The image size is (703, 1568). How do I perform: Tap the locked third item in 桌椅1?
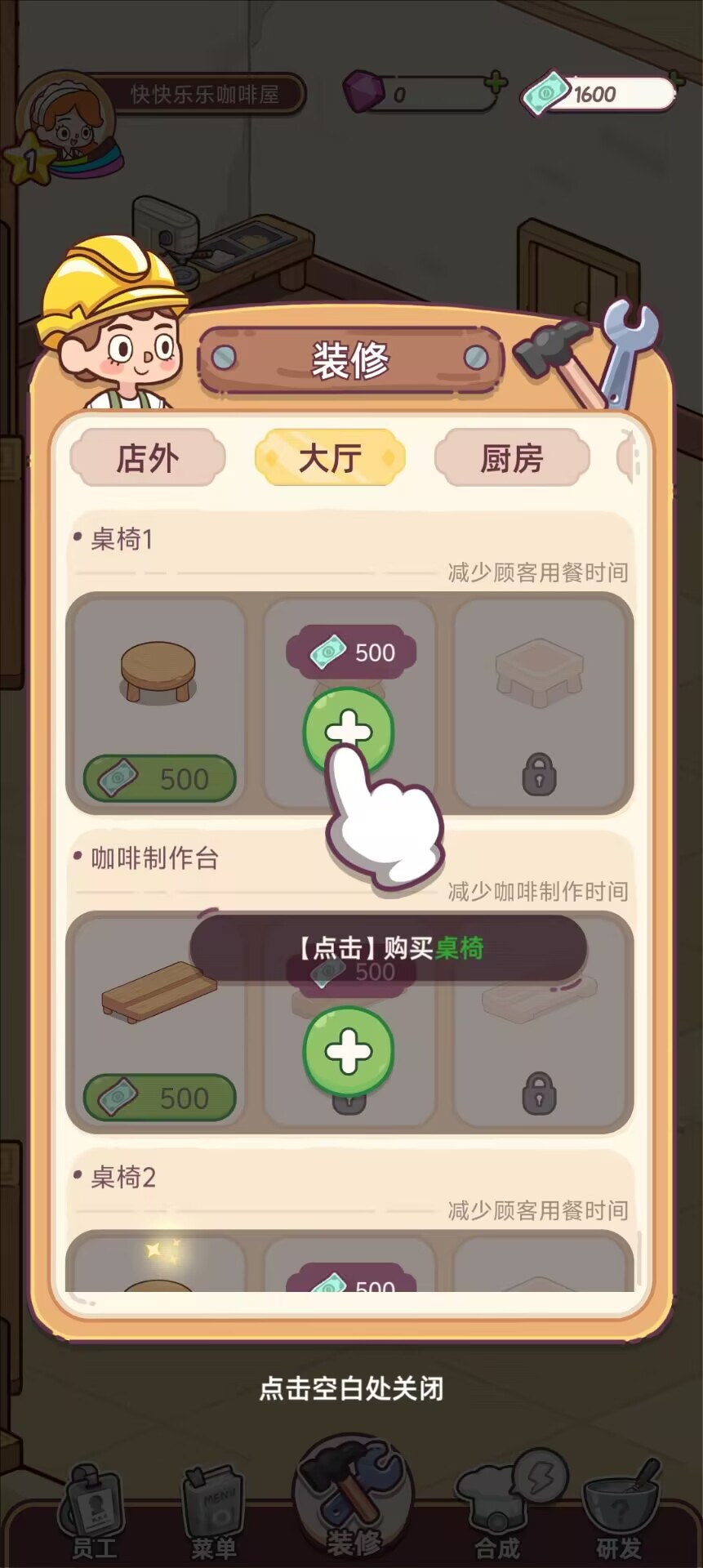[x=540, y=703]
